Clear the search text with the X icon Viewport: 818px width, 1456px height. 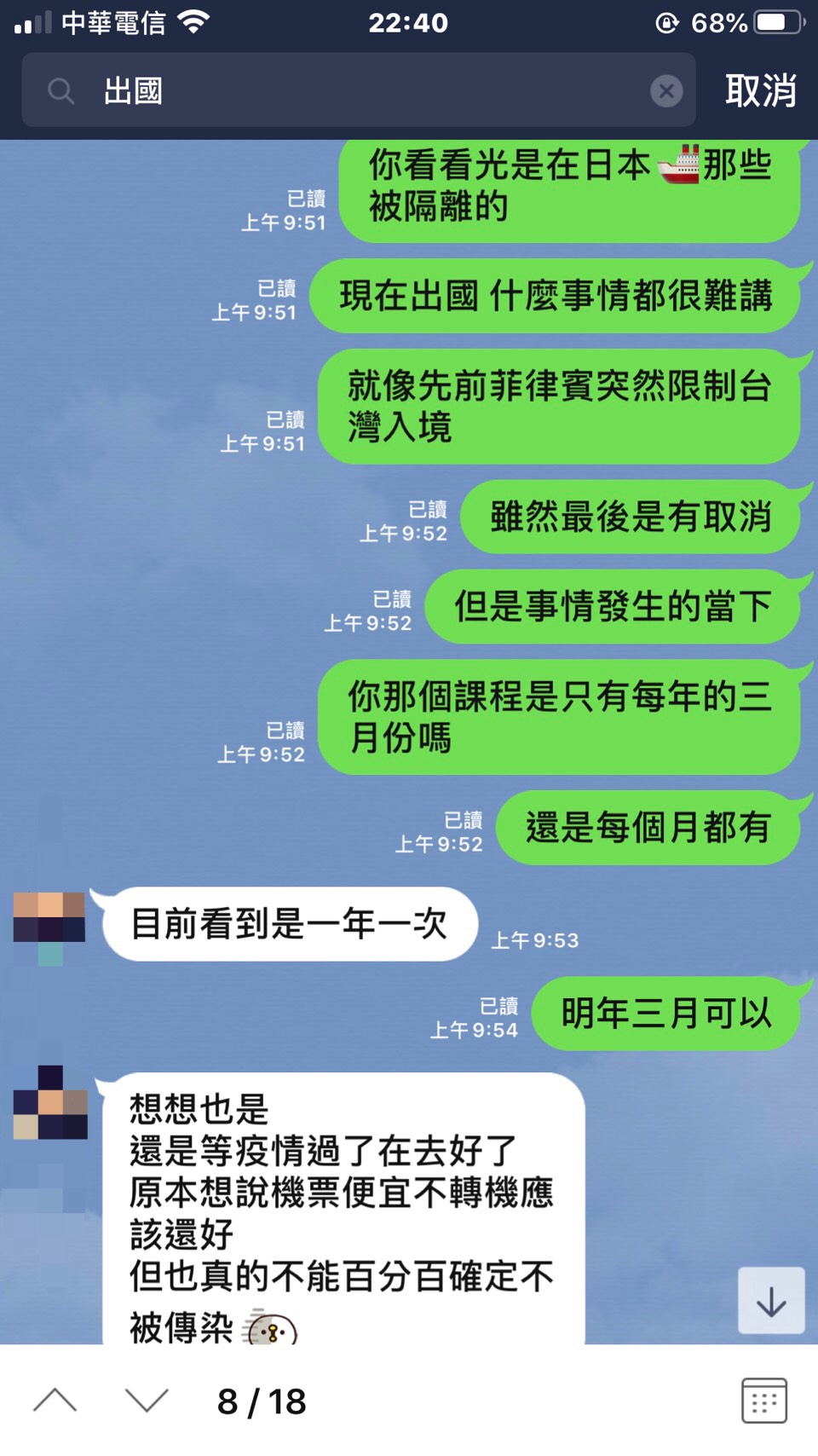click(666, 90)
